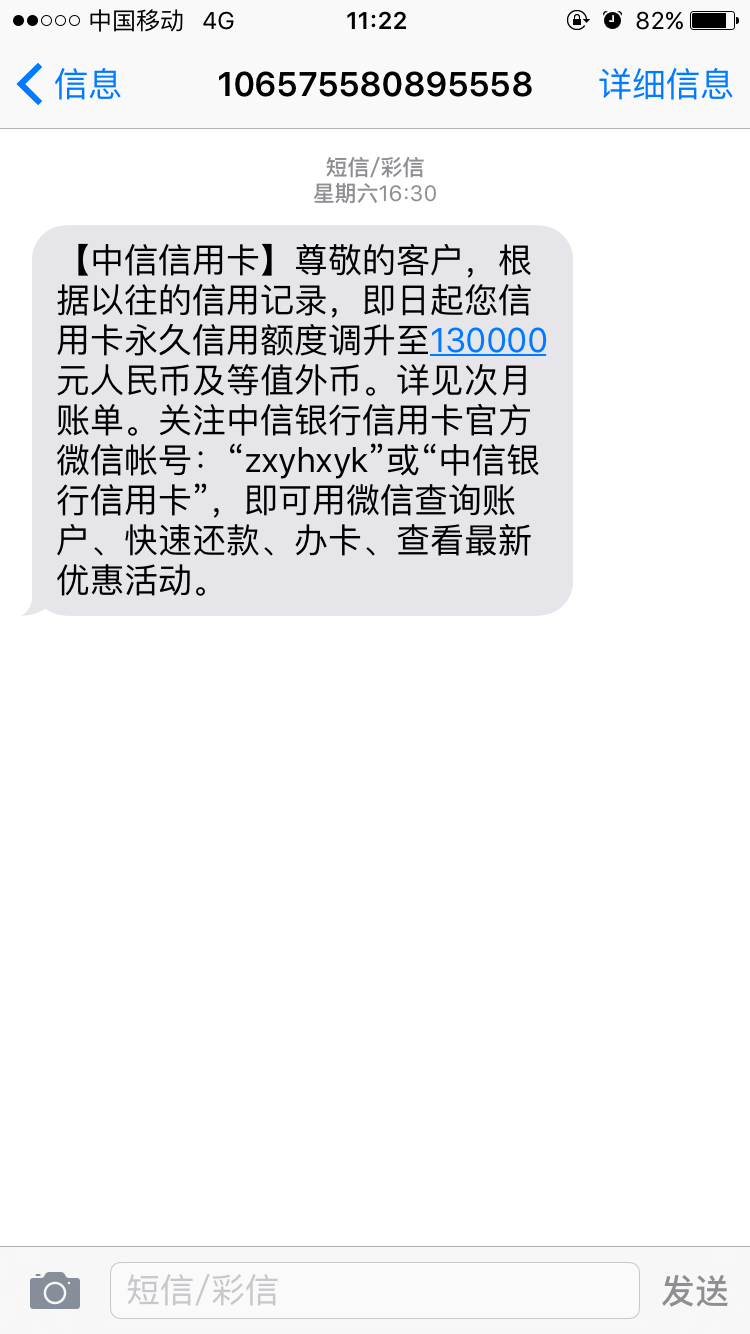Image resolution: width=750 pixels, height=1334 pixels.
Task: Tap the back chevron icon next to 信息
Action: [x=29, y=84]
